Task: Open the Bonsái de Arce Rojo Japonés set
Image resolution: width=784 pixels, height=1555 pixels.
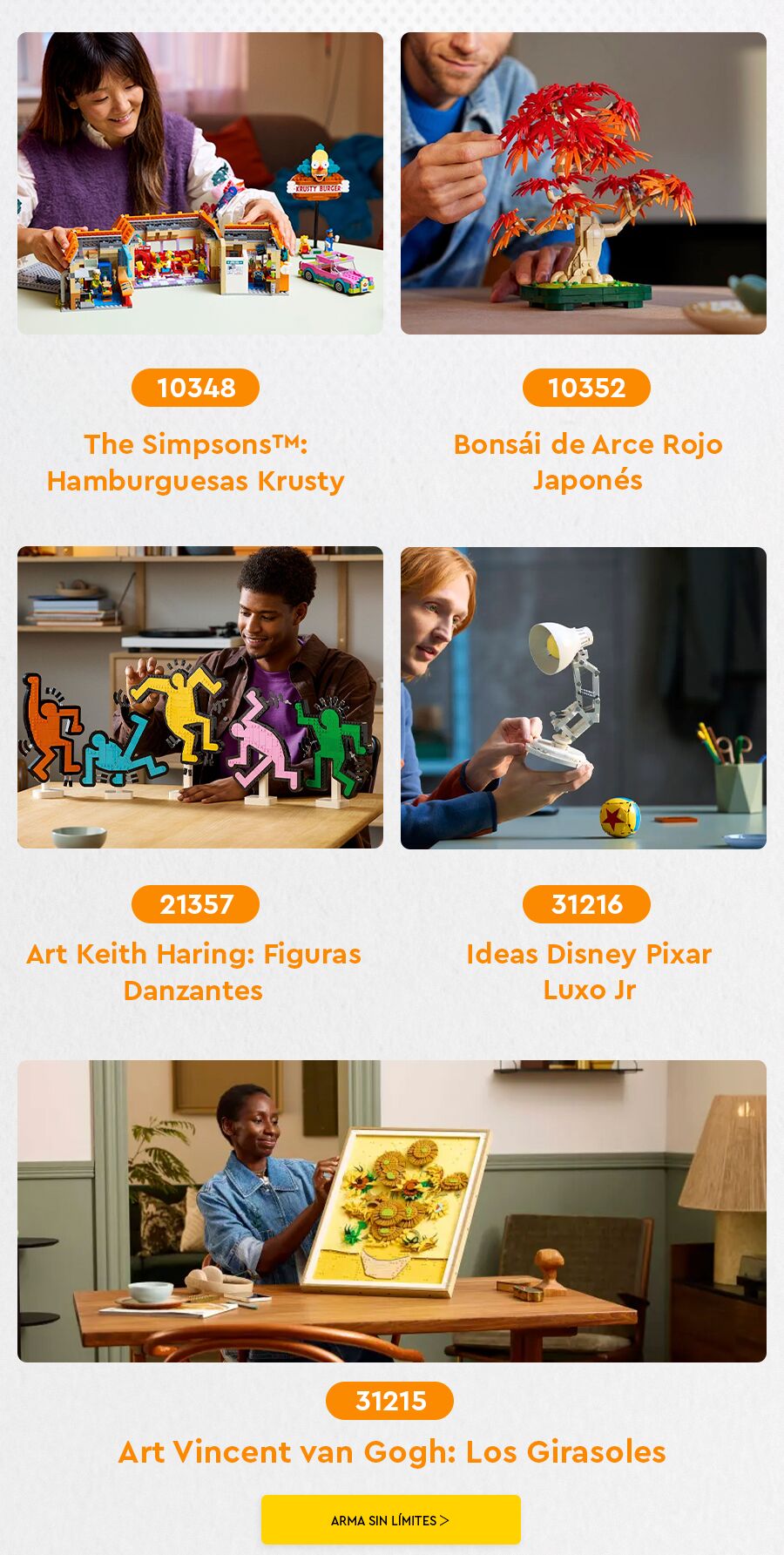Action: (x=584, y=184)
